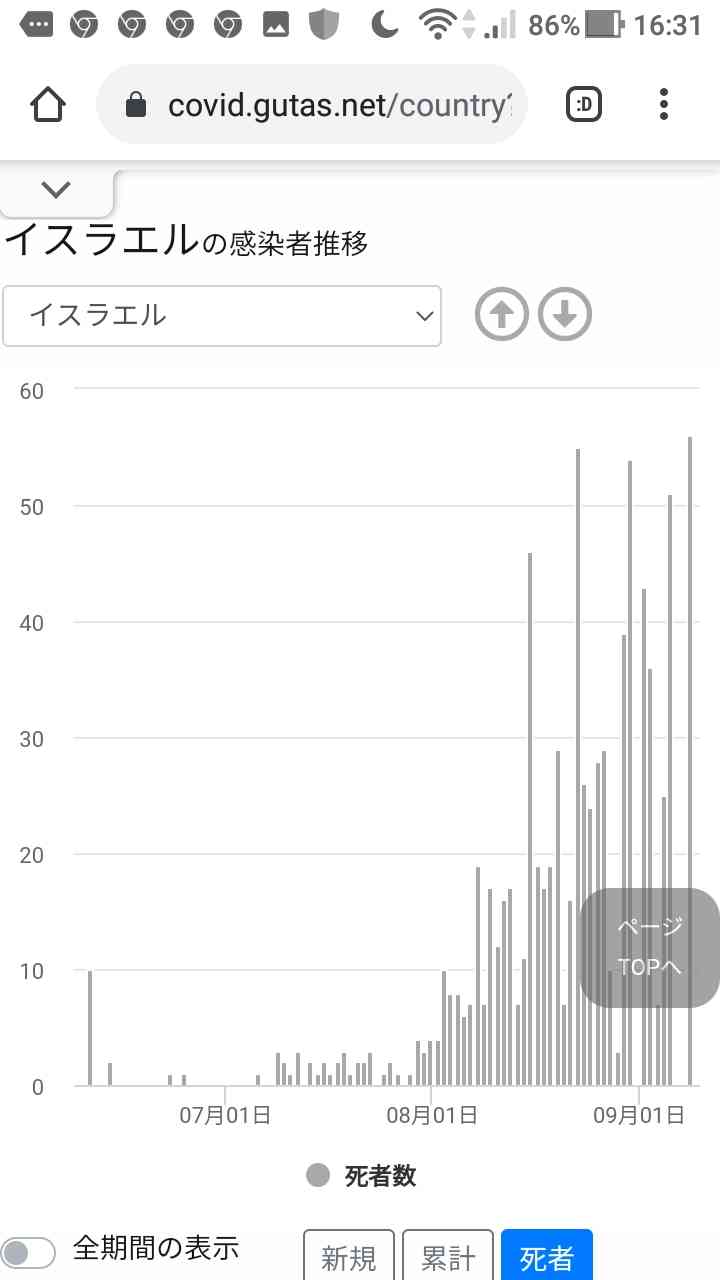Switch to the 累計 chart
The width and height of the screenshot is (720, 1280).
448,1257
